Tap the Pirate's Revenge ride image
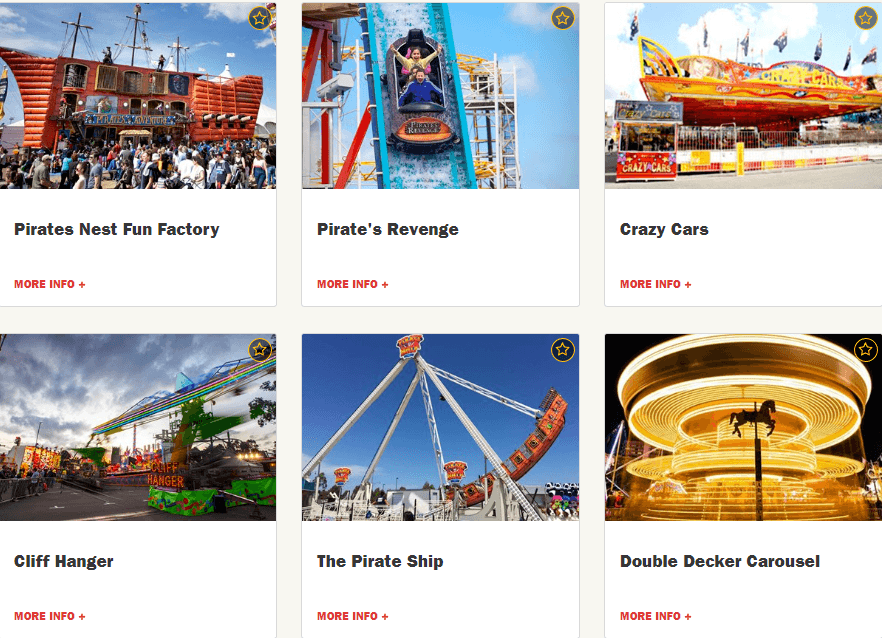 click(x=440, y=100)
